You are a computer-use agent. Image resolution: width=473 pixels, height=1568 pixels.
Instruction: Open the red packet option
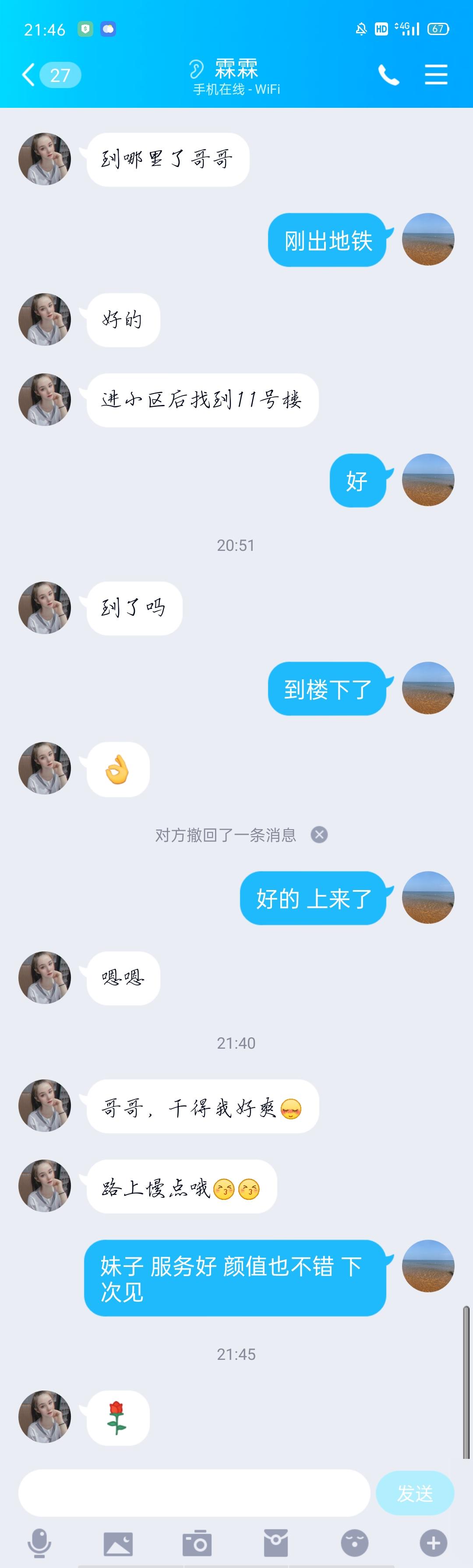275,1543
